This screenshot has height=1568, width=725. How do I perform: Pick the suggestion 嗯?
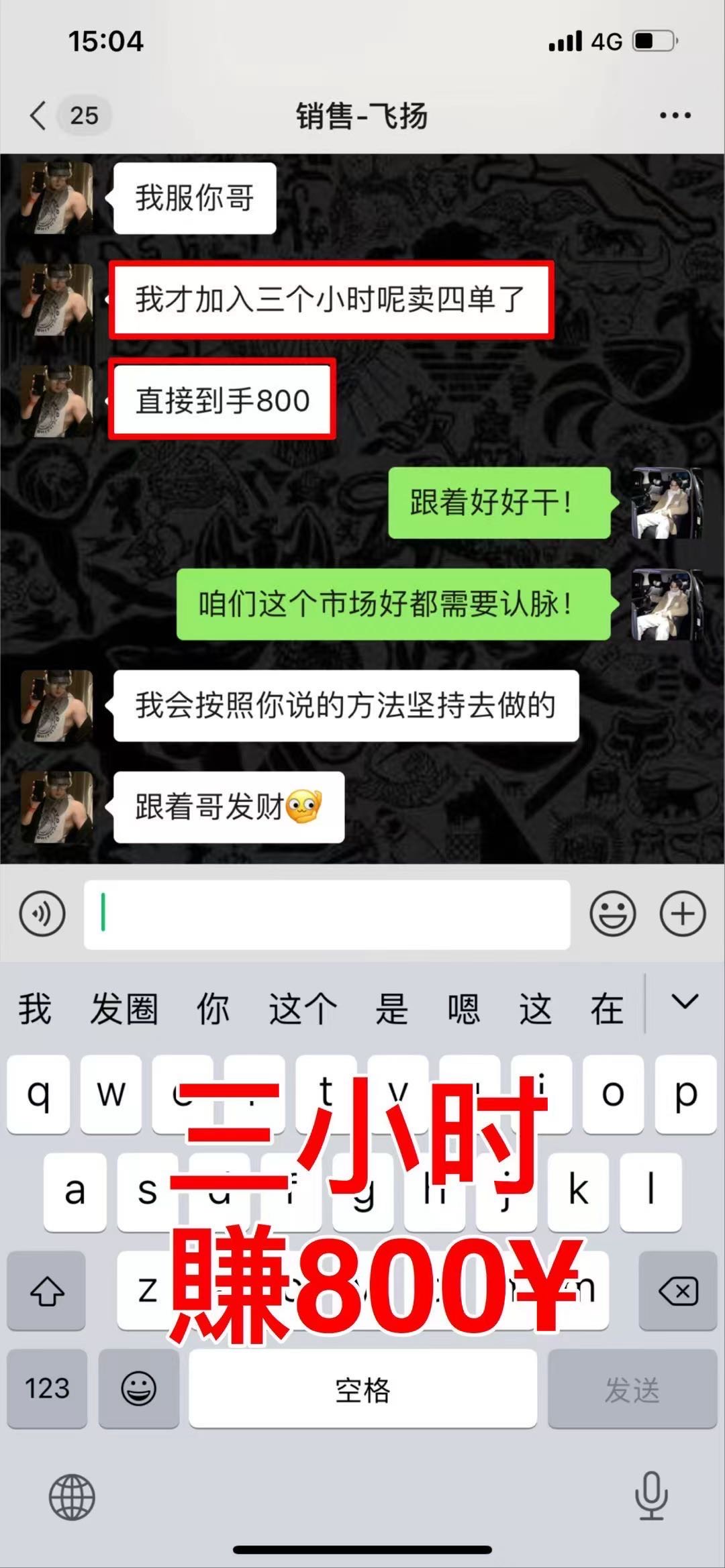463,1009
